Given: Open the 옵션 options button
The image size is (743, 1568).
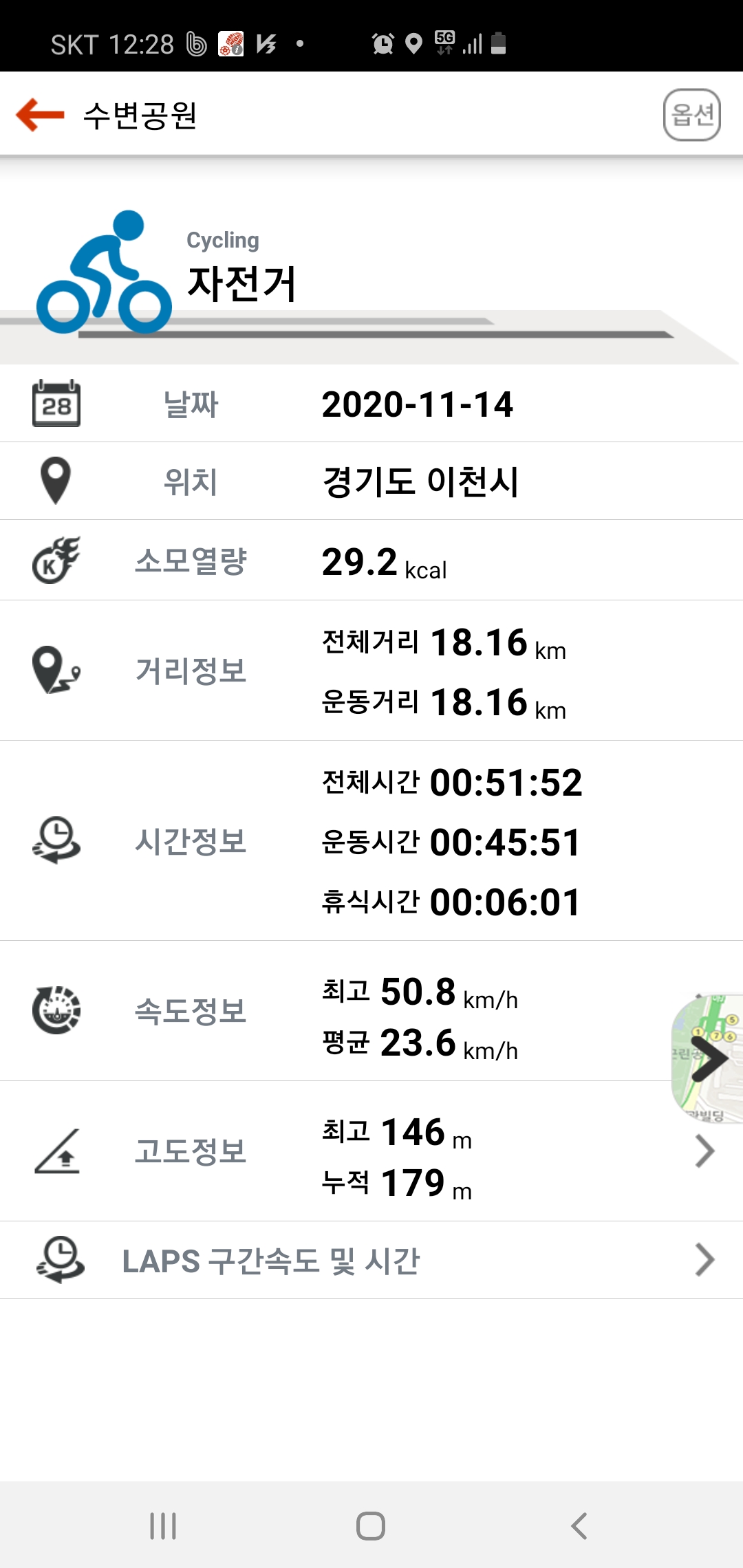Looking at the screenshot, I should tap(691, 115).
